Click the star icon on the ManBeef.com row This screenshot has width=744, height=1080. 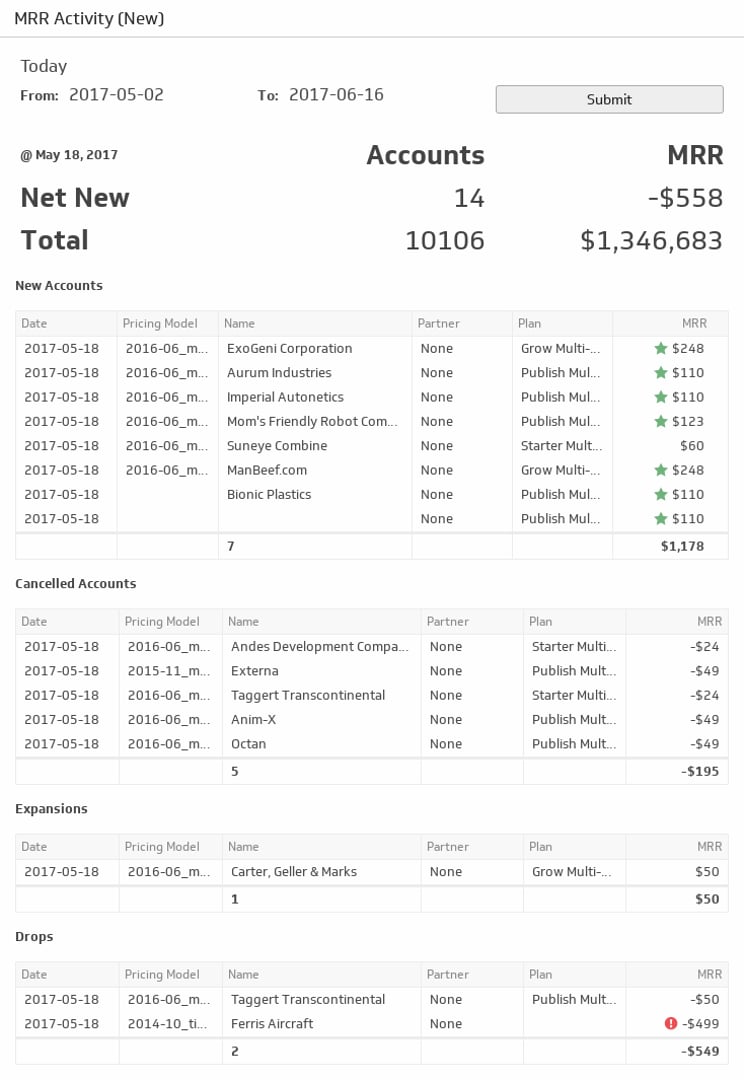pos(661,469)
